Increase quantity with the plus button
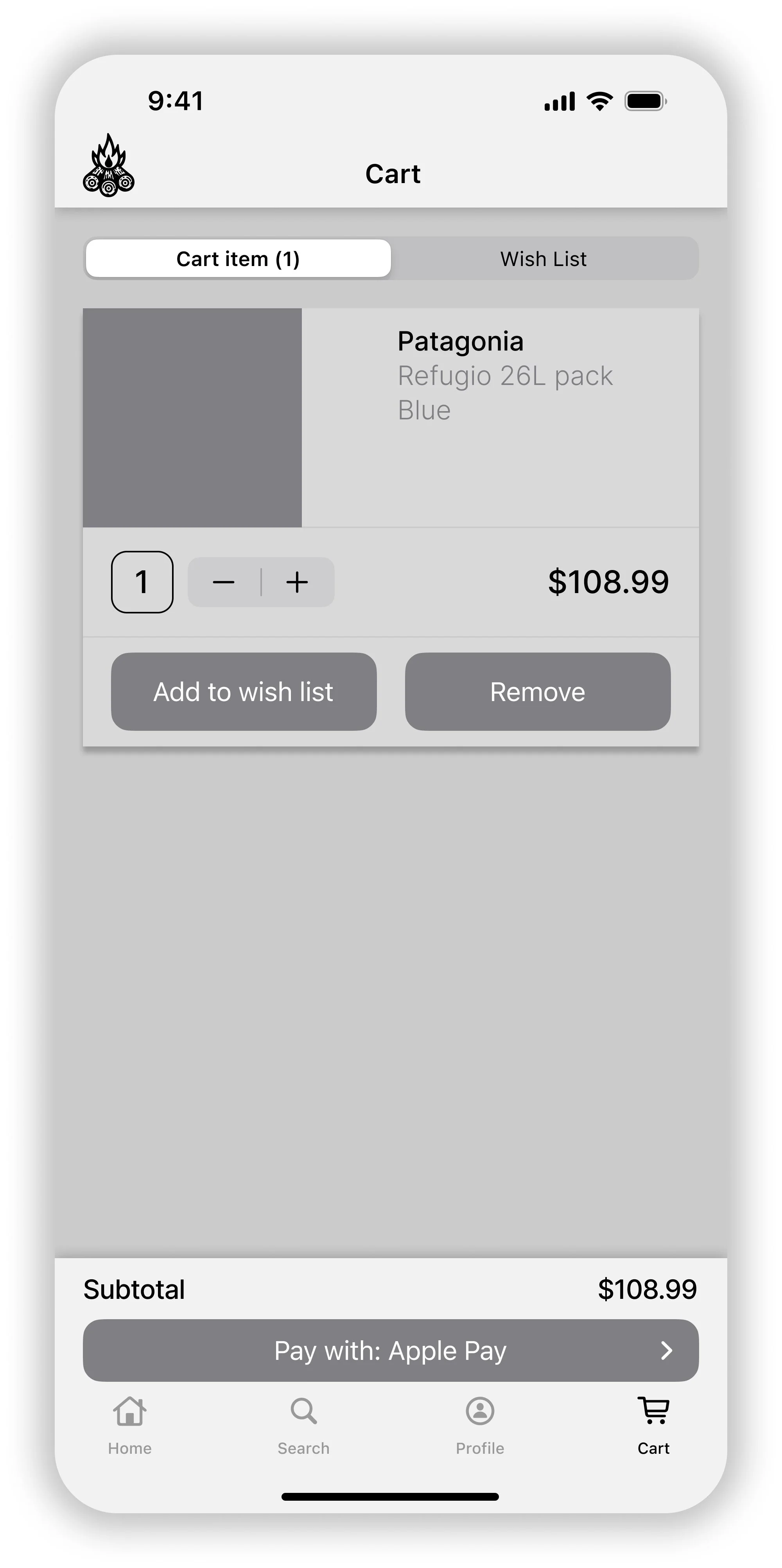The image size is (782, 1568). pyautogui.click(x=298, y=582)
